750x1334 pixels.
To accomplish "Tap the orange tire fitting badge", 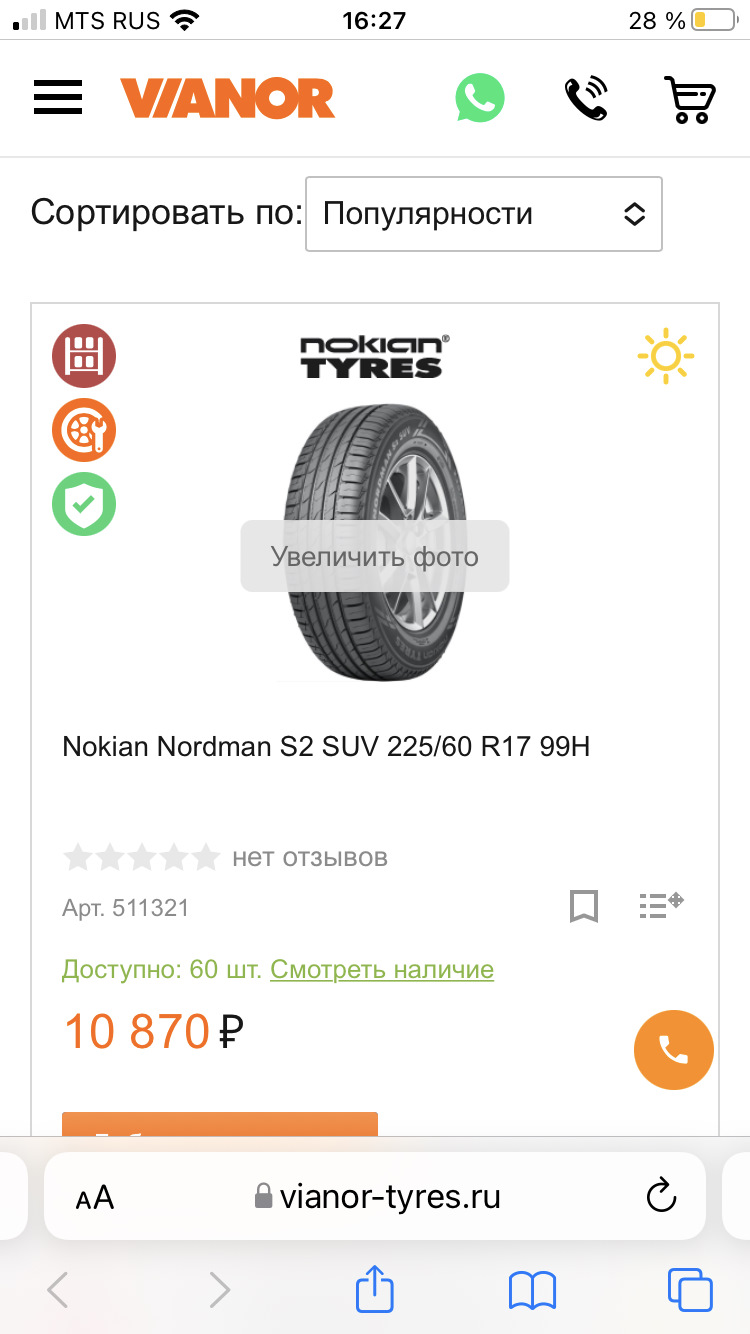I will (x=84, y=431).
